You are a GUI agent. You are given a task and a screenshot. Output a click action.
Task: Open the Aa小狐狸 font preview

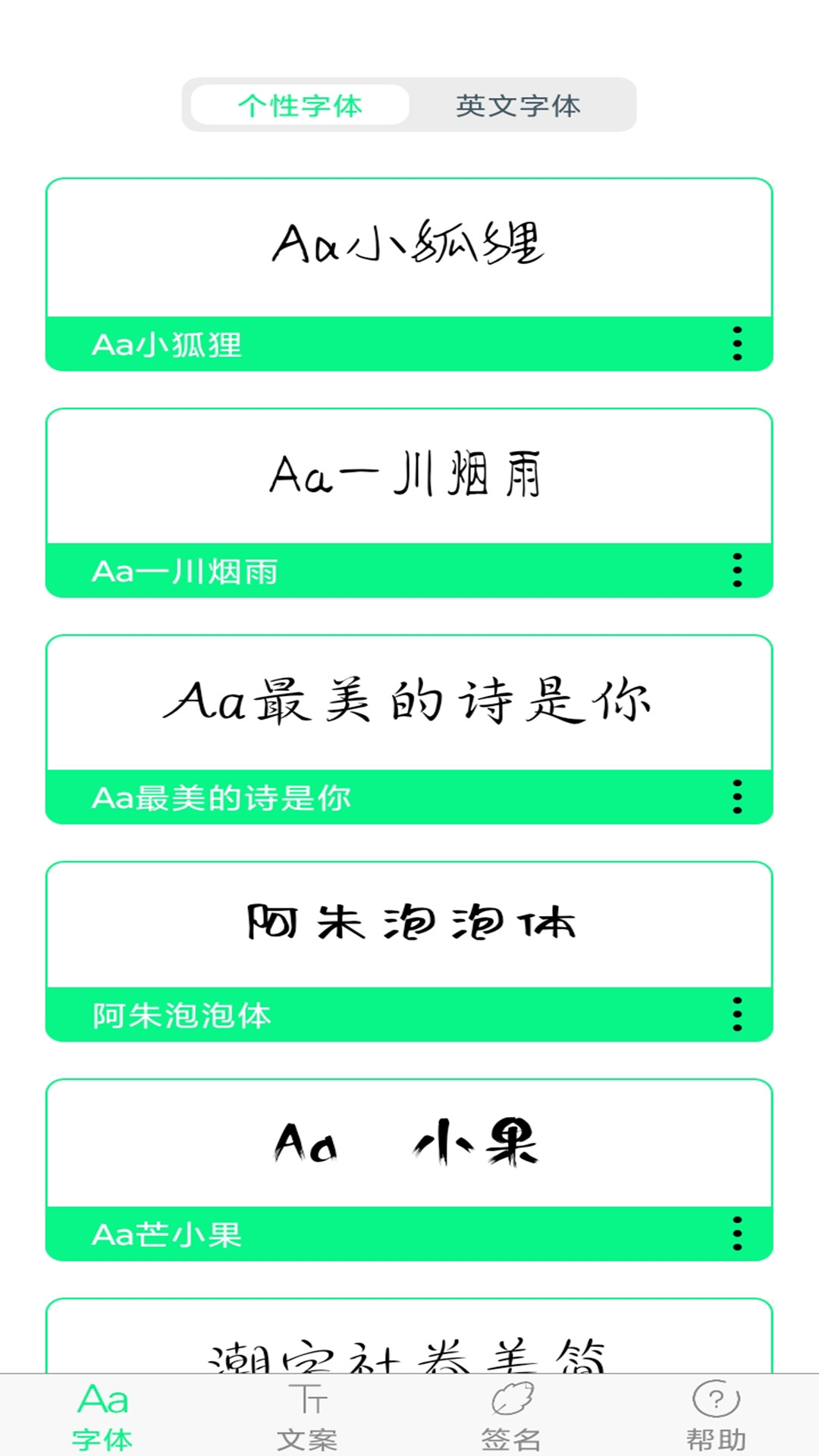pyautogui.click(x=409, y=243)
